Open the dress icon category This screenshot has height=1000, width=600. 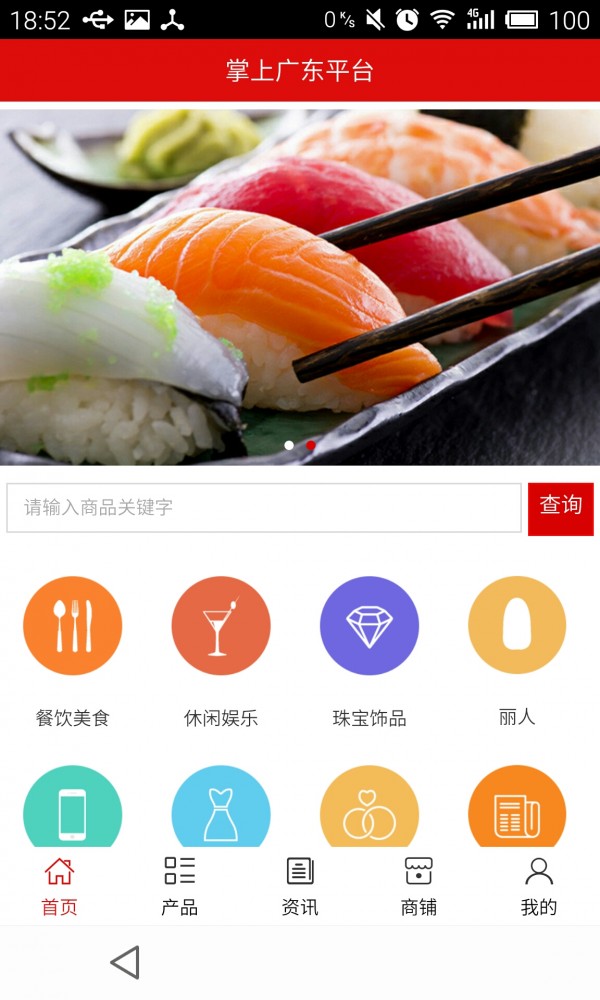pyautogui.click(x=221, y=810)
